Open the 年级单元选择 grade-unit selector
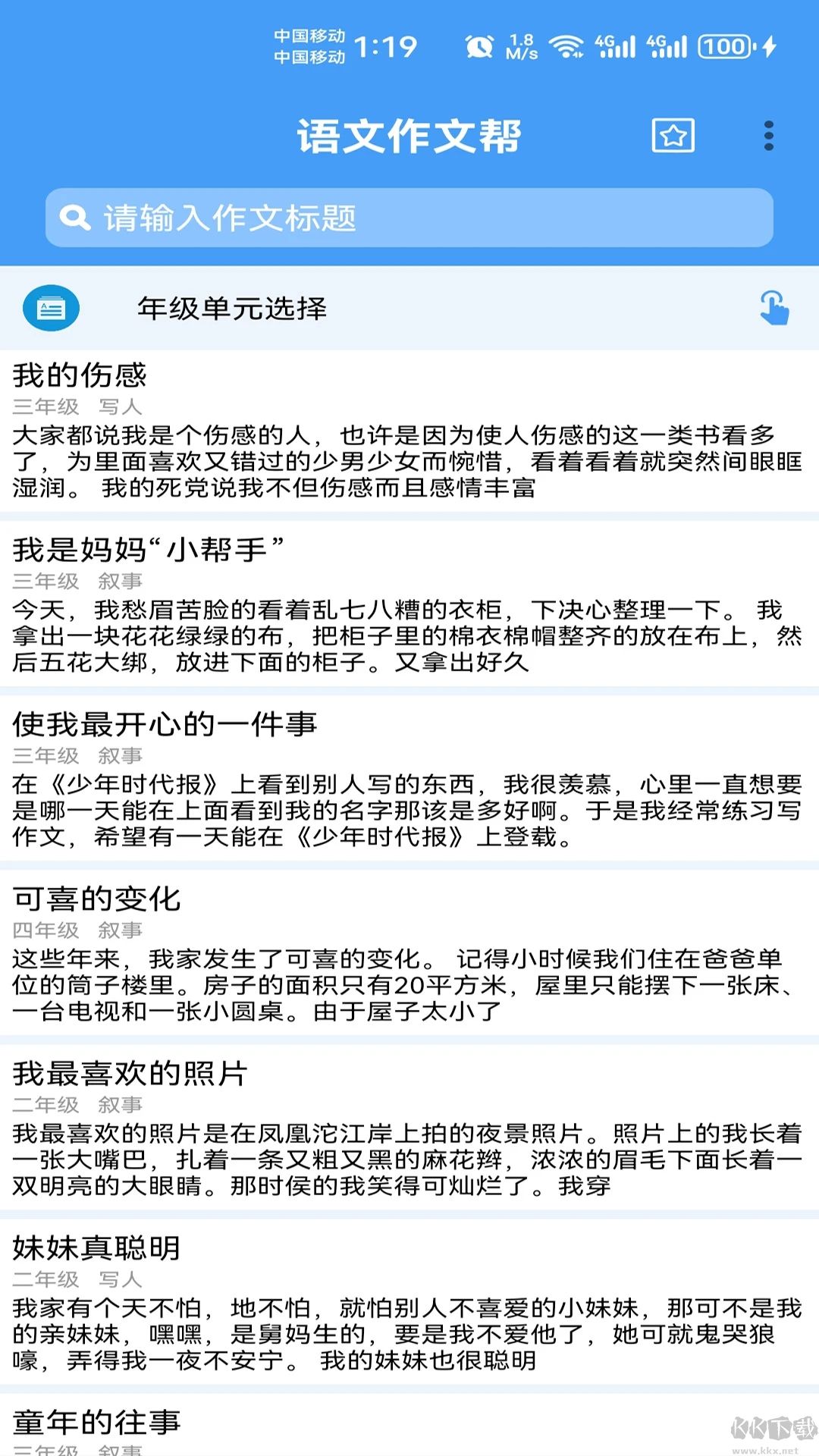This screenshot has height=1456, width=819. pyautogui.click(x=231, y=307)
